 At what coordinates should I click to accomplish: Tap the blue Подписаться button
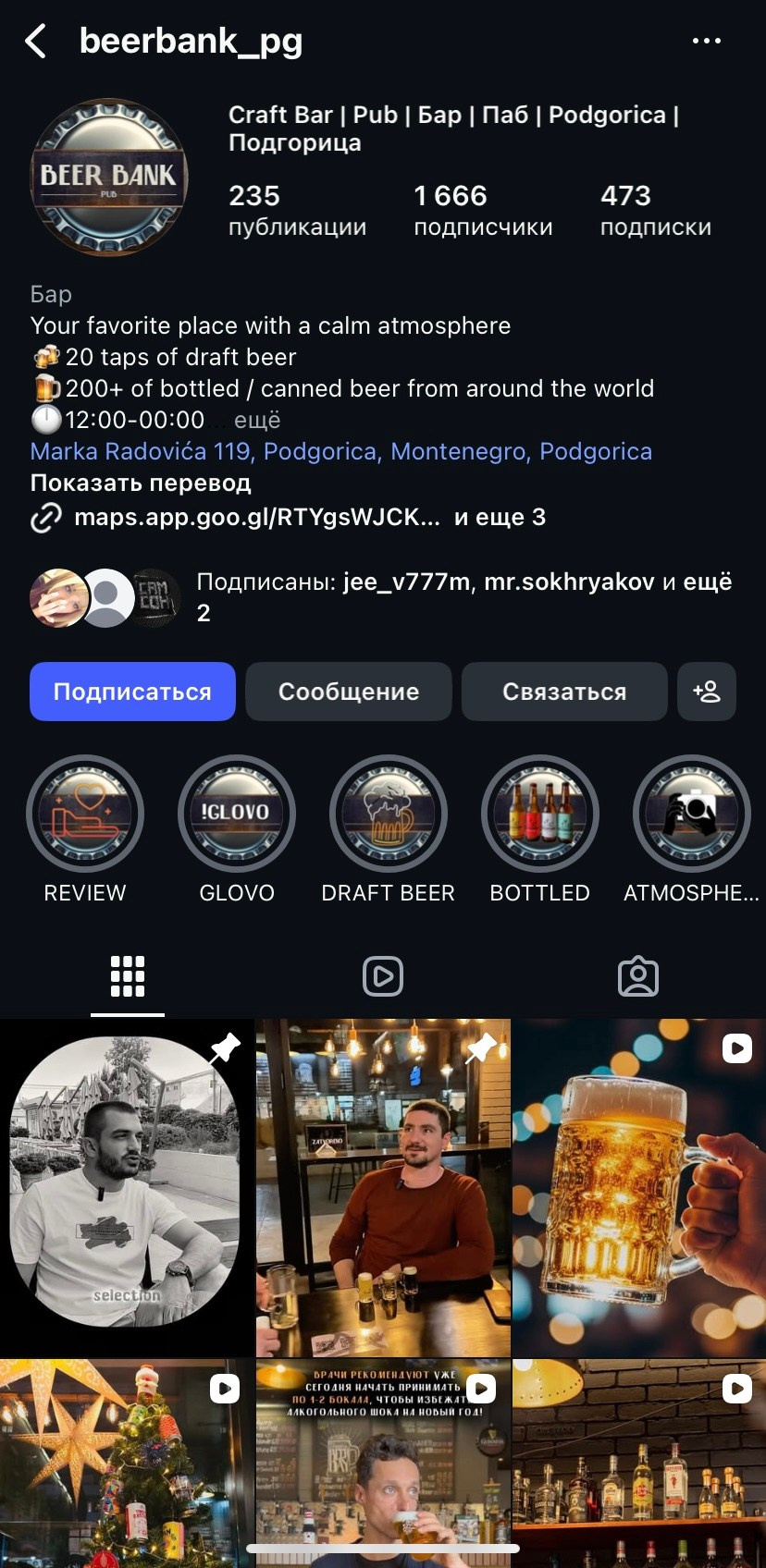coord(132,692)
